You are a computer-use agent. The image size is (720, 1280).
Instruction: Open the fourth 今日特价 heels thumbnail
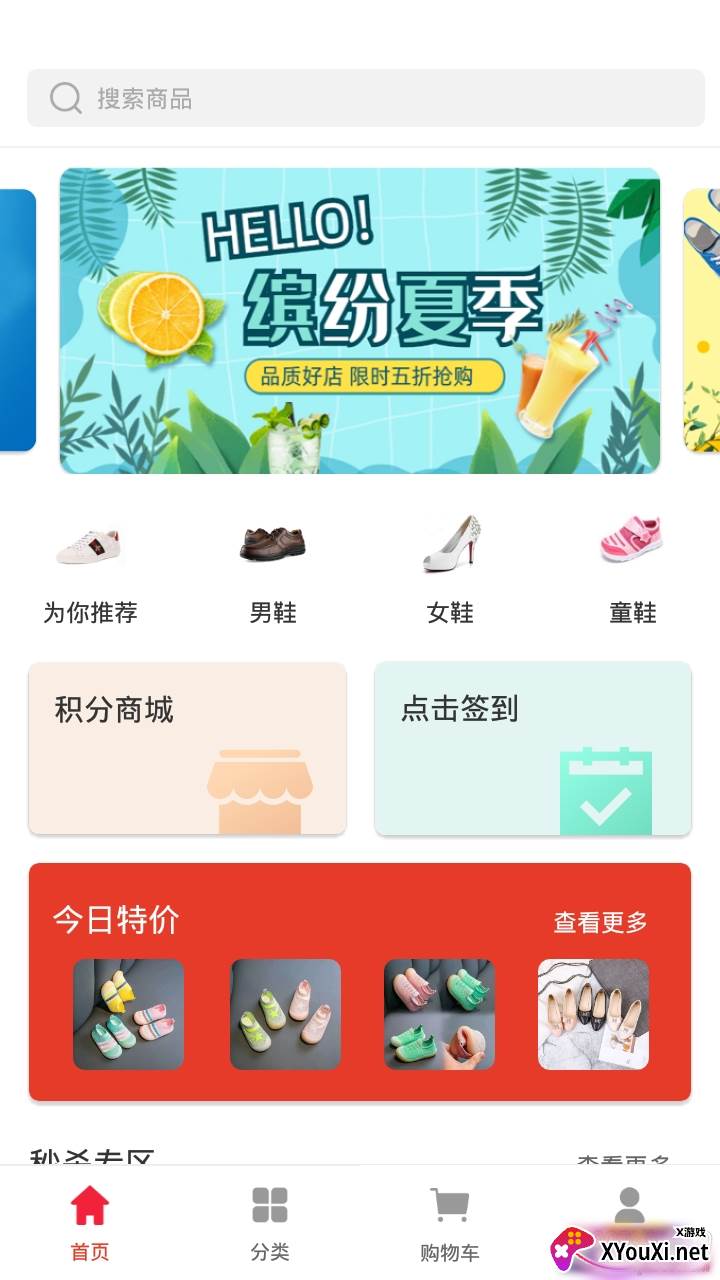pyautogui.click(x=594, y=1014)
